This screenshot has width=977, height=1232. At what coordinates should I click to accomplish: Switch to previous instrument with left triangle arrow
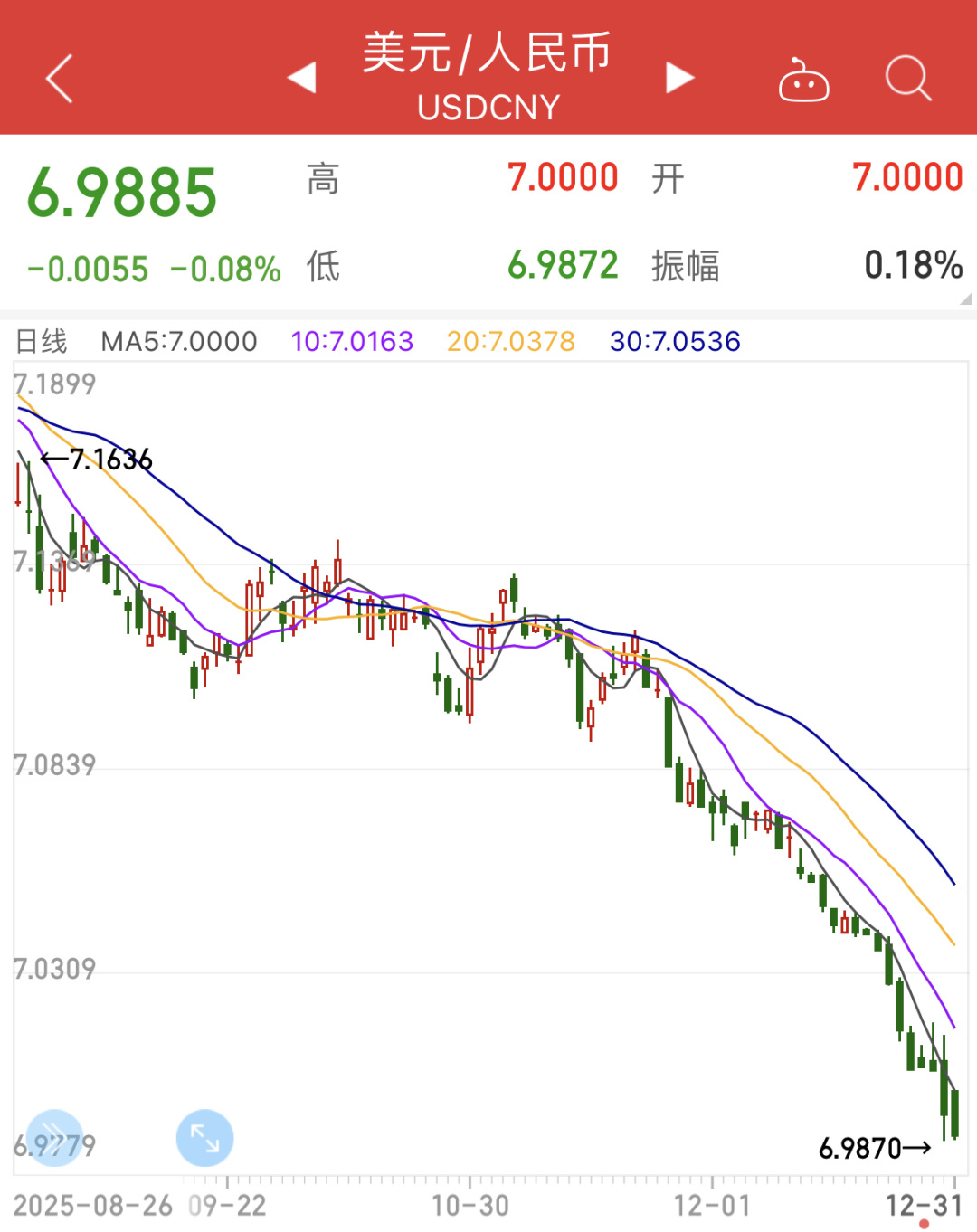tap(301, 78)
